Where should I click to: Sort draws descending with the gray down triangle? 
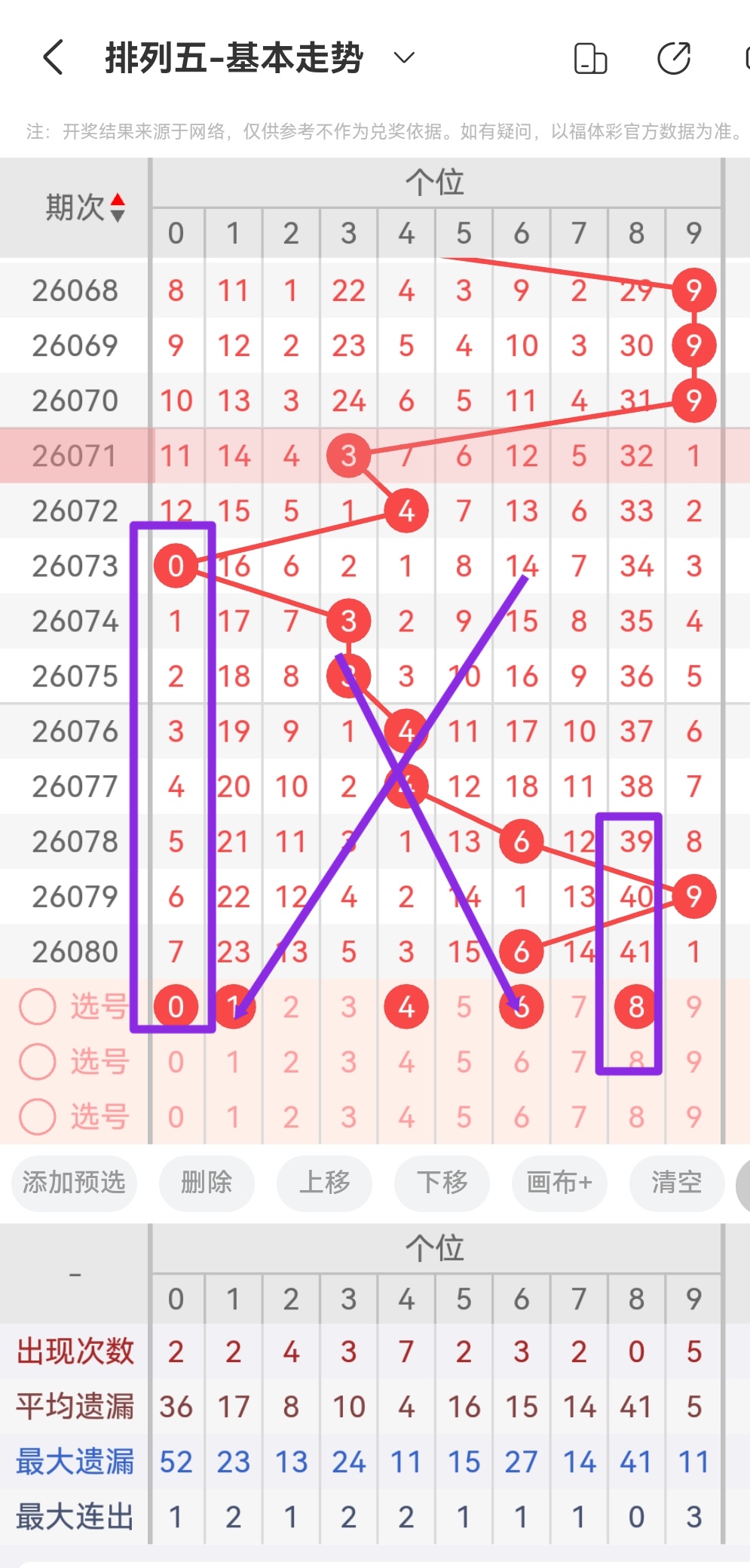point(119,214)
